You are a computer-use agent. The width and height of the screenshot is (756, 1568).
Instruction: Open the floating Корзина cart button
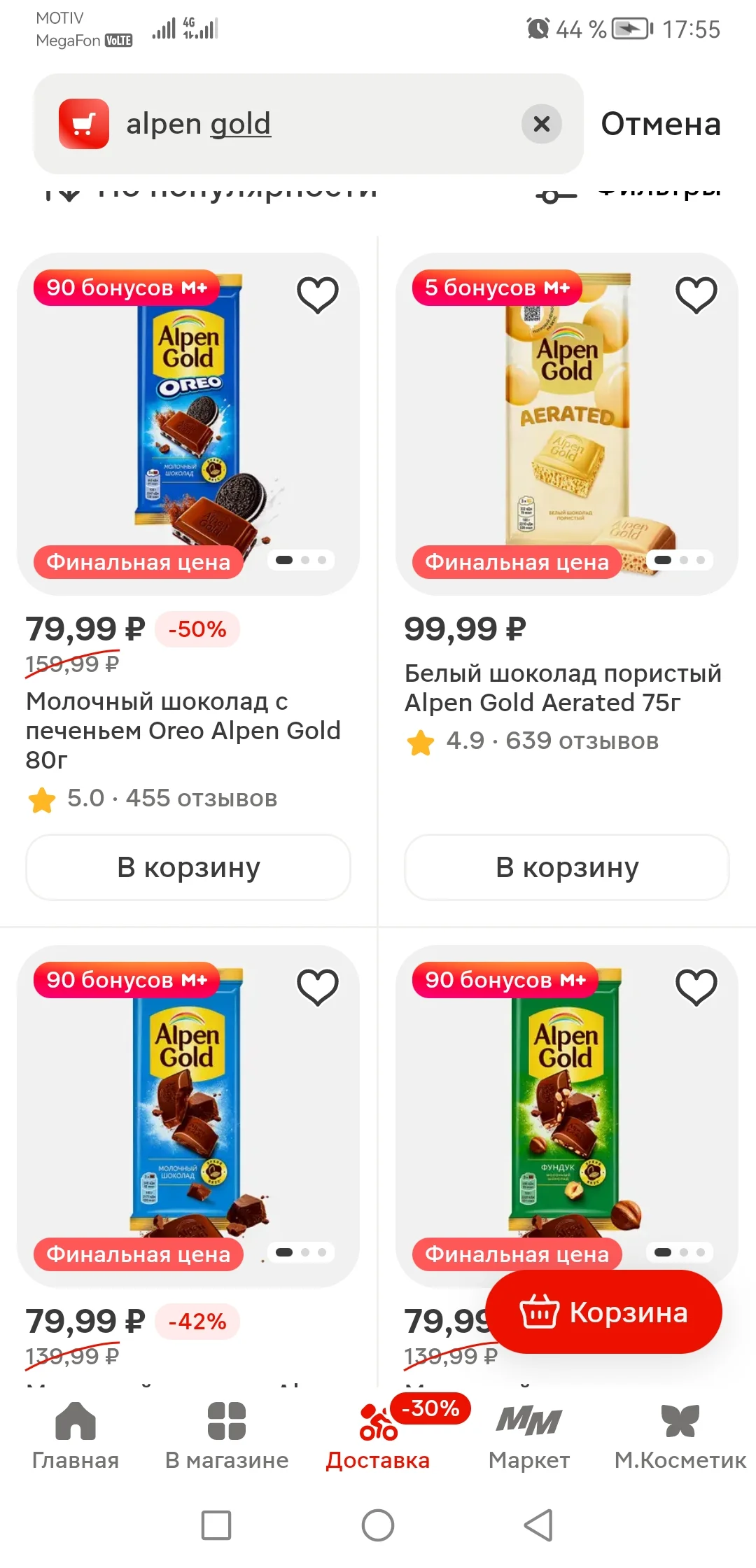click(603, 1312)
